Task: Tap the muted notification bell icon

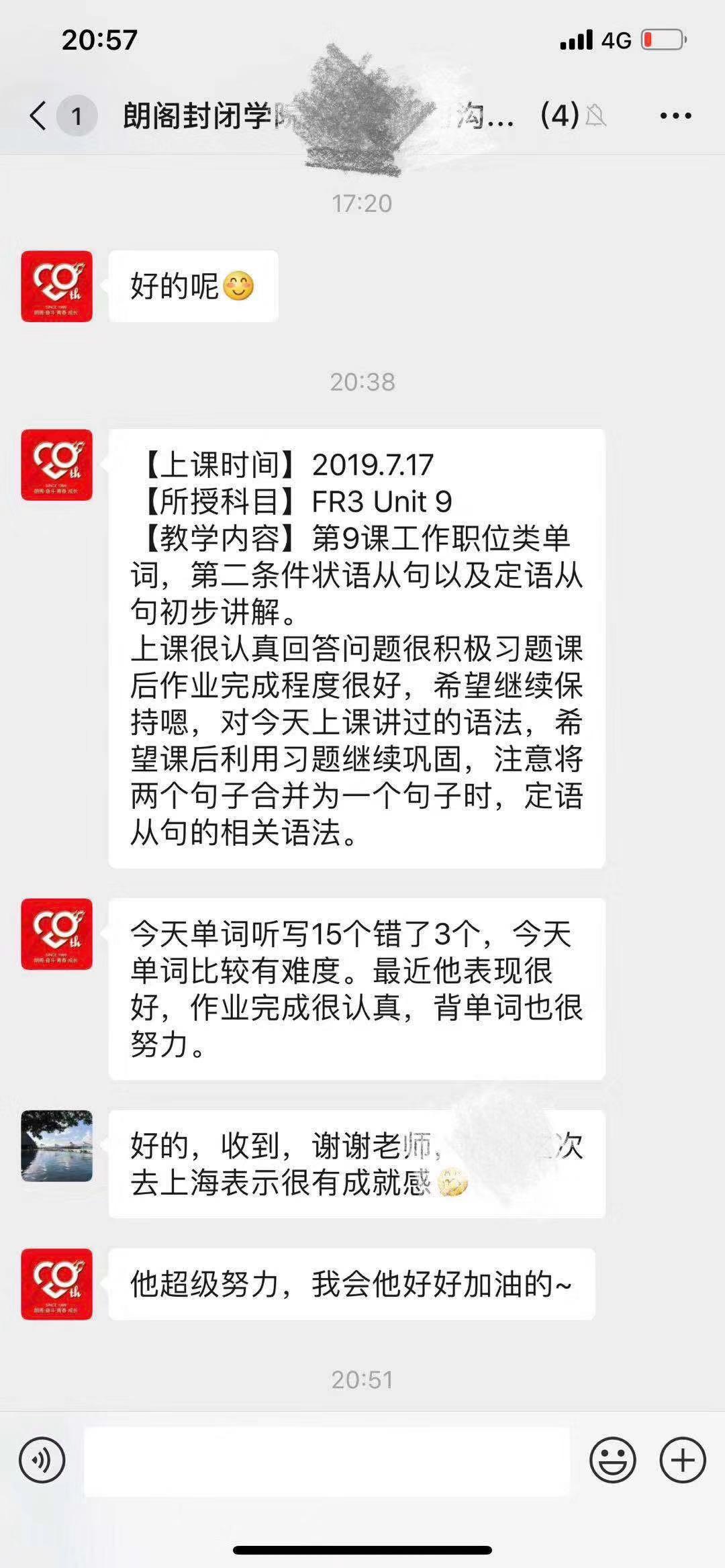Action: click(x=596, y=115)
